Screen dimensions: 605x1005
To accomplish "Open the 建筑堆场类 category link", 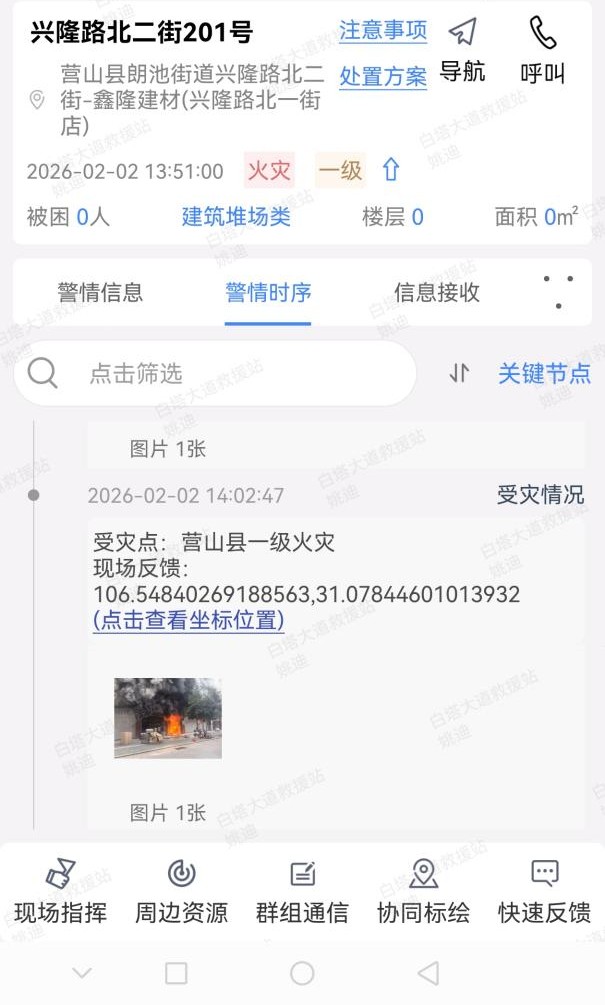I will (x=236, y=217).
